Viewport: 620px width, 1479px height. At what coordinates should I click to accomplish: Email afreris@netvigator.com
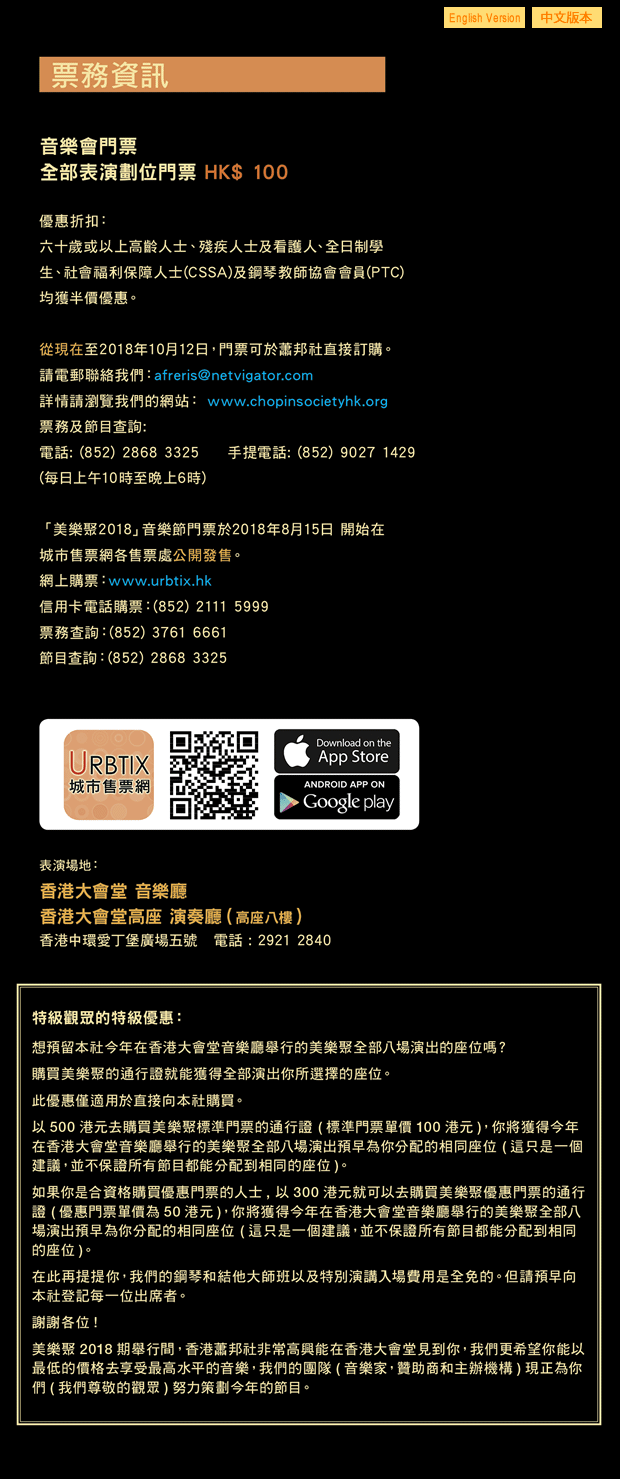233,375
